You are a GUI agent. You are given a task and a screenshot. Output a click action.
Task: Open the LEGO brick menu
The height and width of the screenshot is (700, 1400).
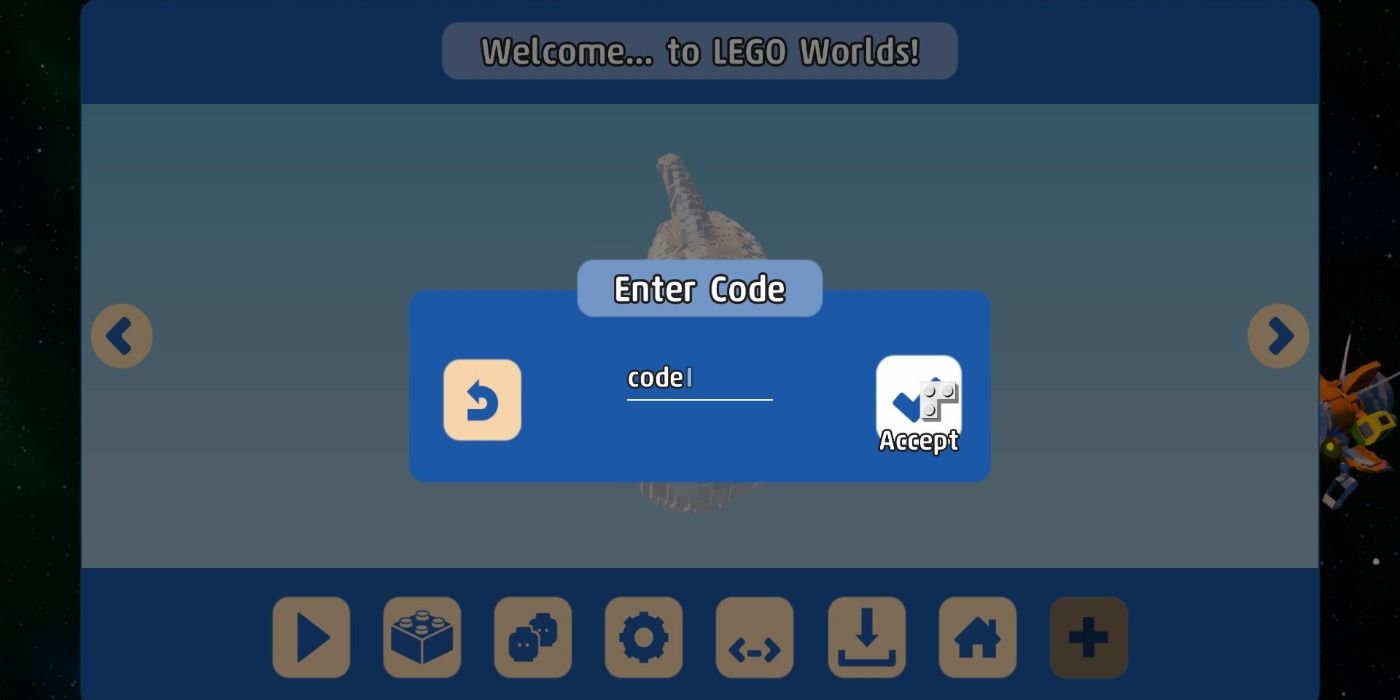(x=422, y=638)
